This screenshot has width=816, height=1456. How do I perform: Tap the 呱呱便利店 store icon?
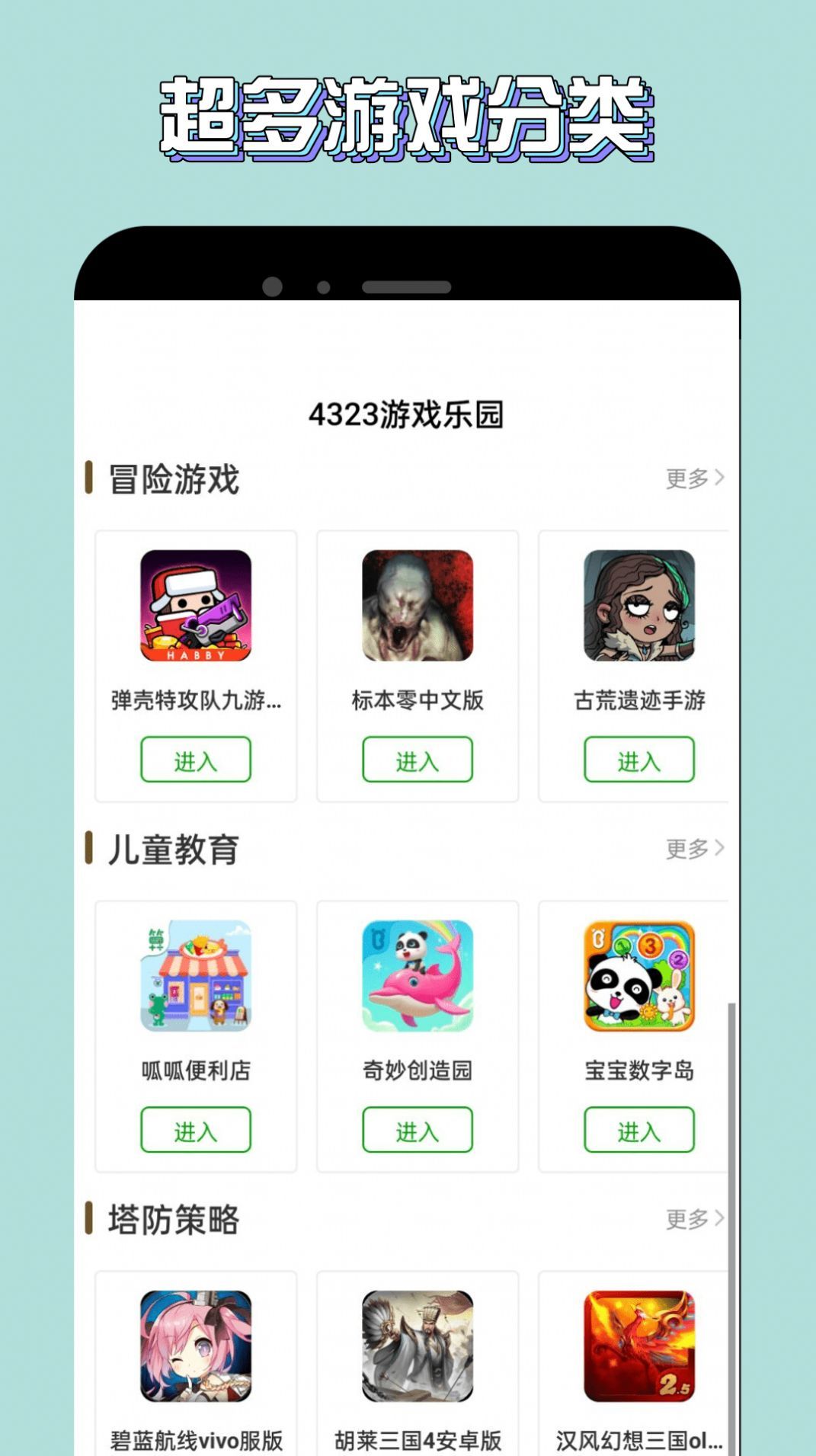pyautogui.click(x=196, y=979)
